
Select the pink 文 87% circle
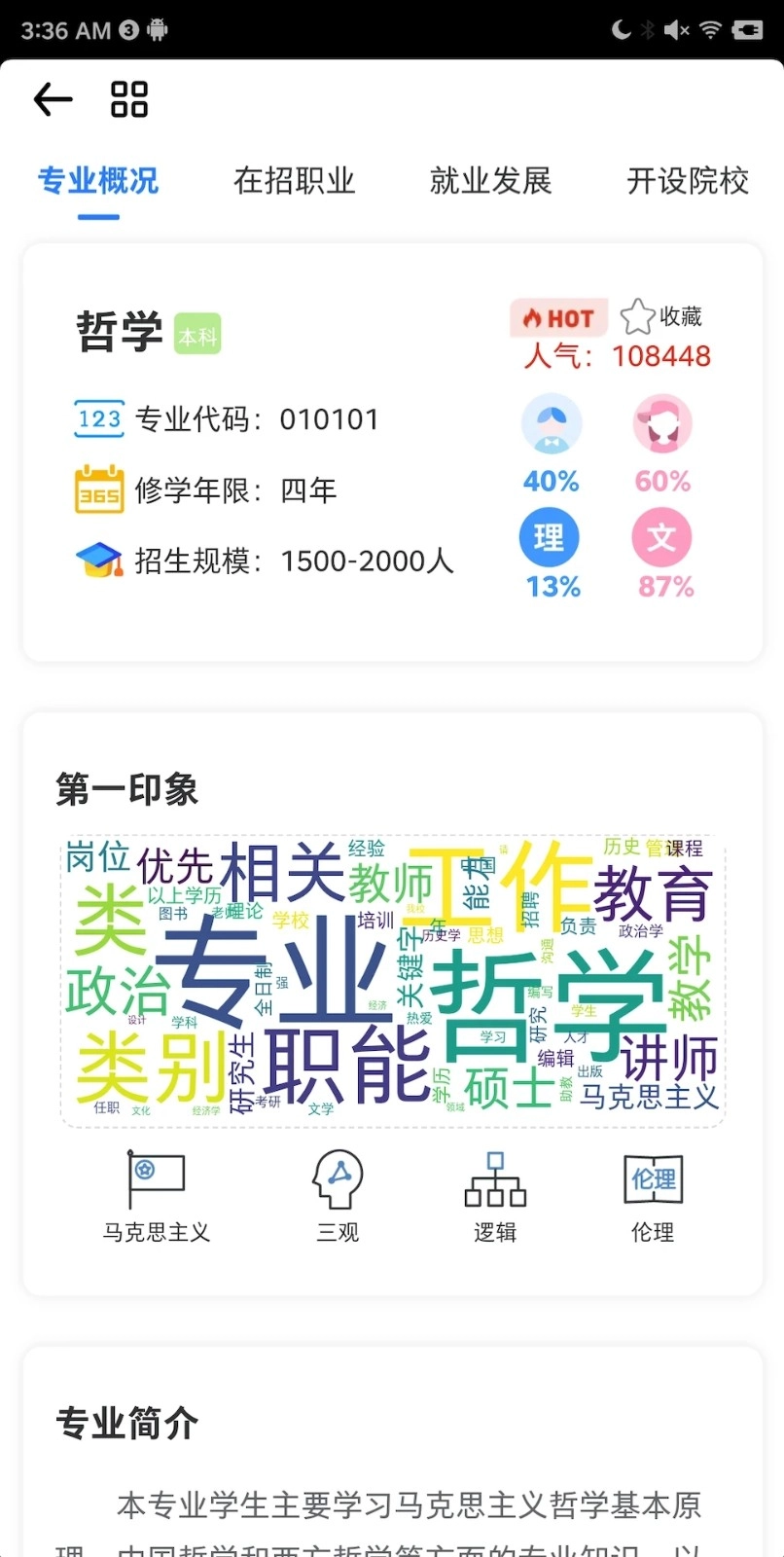[662, 537]
